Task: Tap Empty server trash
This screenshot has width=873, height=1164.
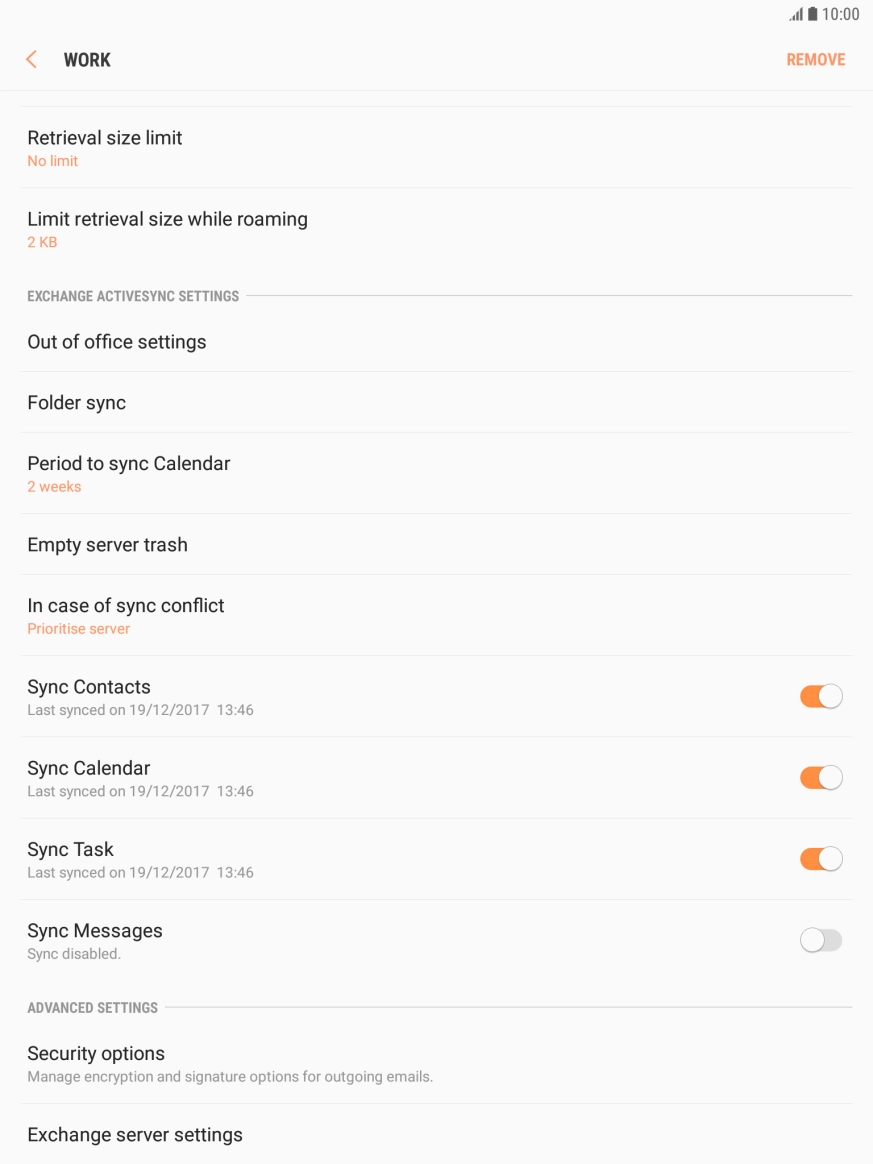Action: pyautogui.click(x=108, y=544)
